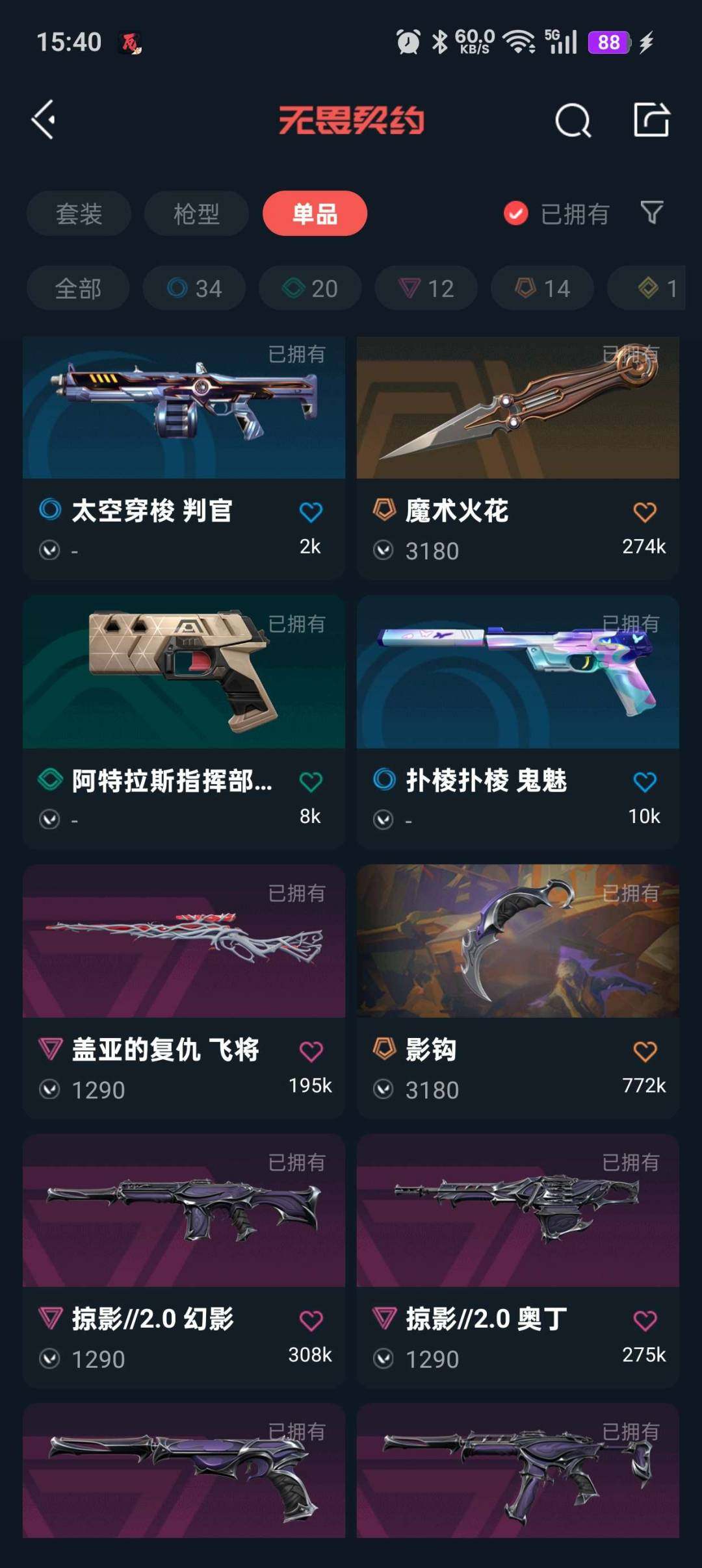This screenshot has height=1568, width=702.
Task: Switch to the 套装 tab
Action: (78, 213)
